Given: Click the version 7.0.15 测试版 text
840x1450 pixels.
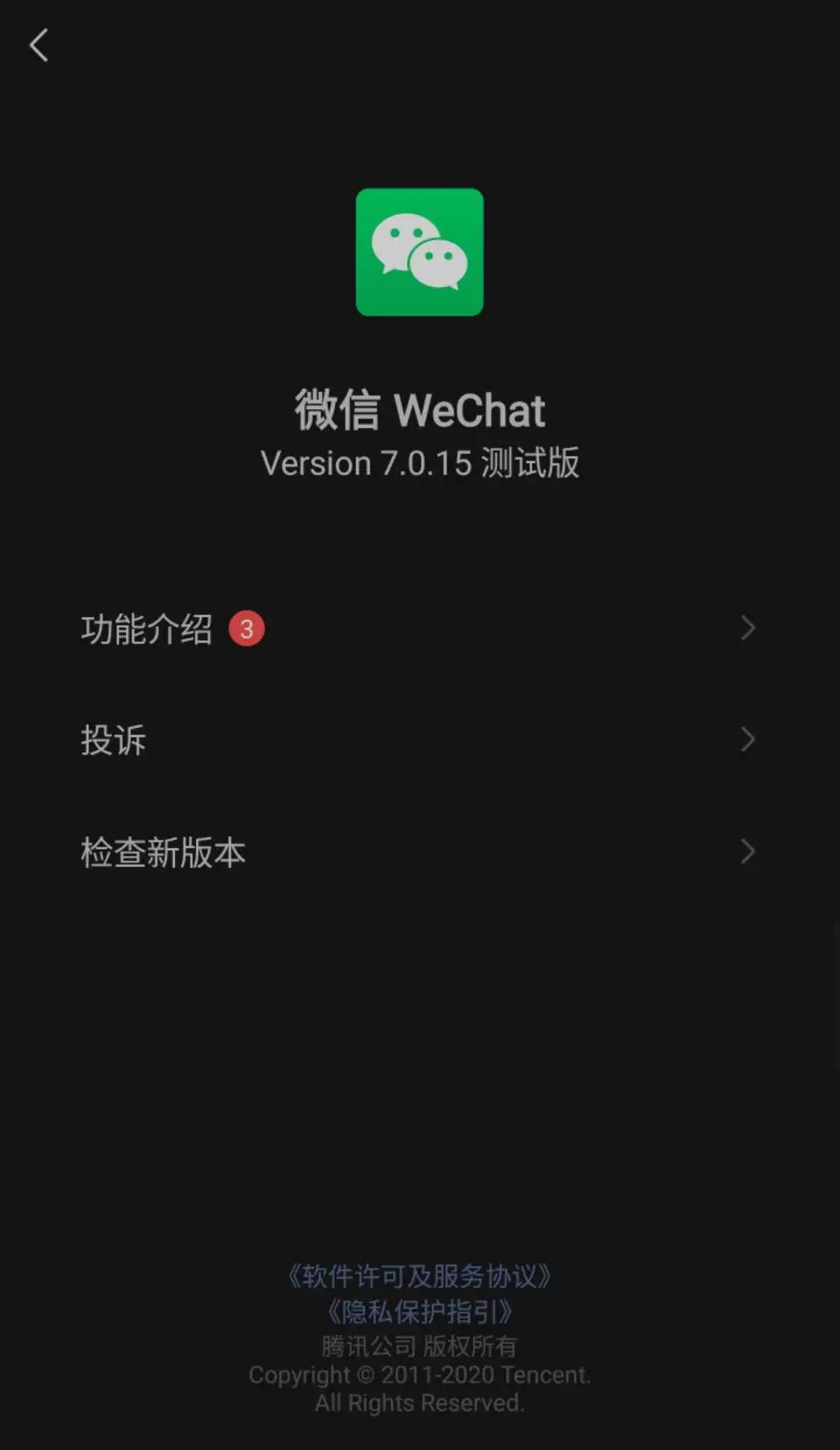Looking at the screenshot, I should [x=420, y=463].
